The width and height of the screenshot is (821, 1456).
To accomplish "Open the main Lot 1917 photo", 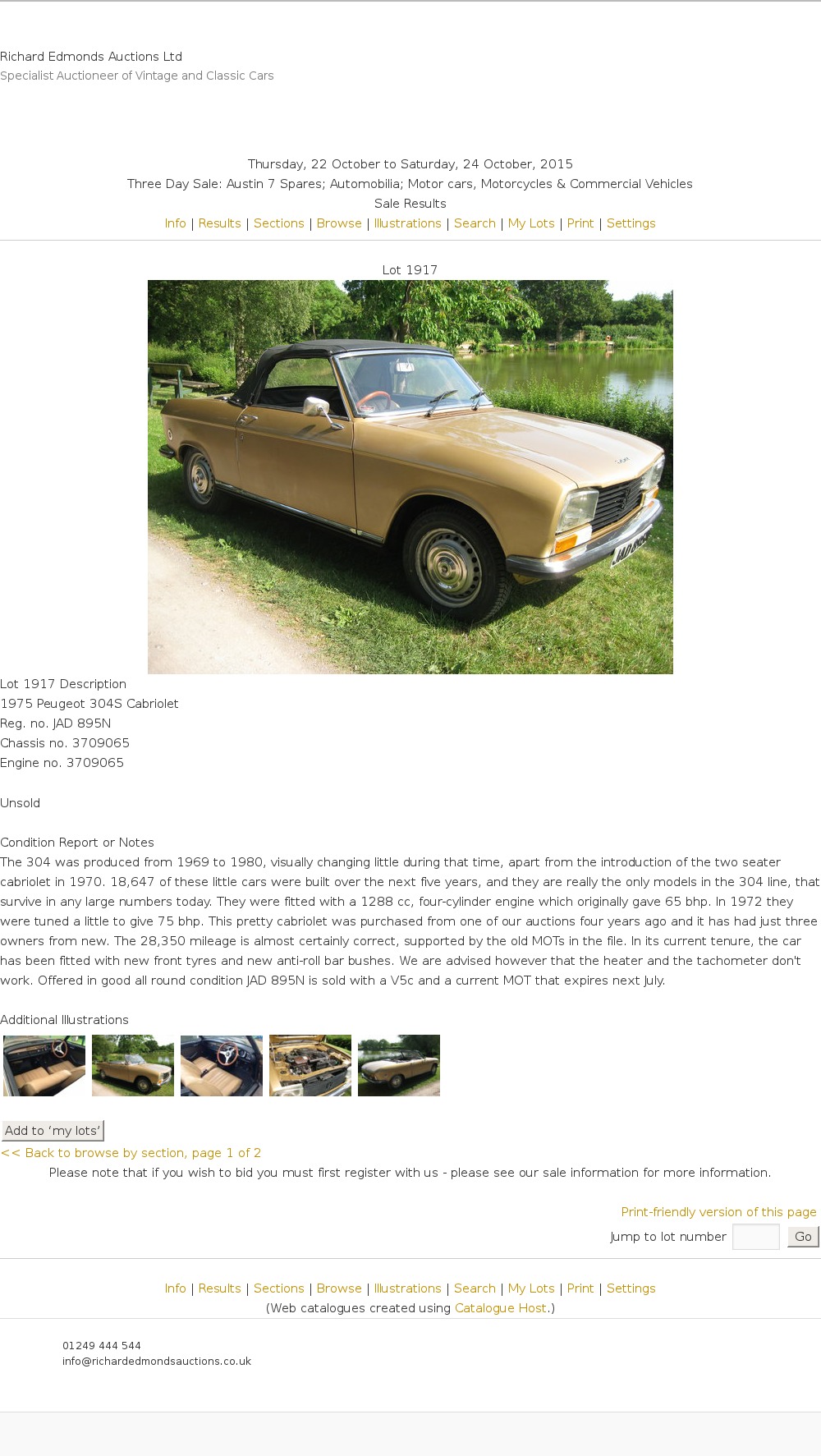I will pos(410,476).
